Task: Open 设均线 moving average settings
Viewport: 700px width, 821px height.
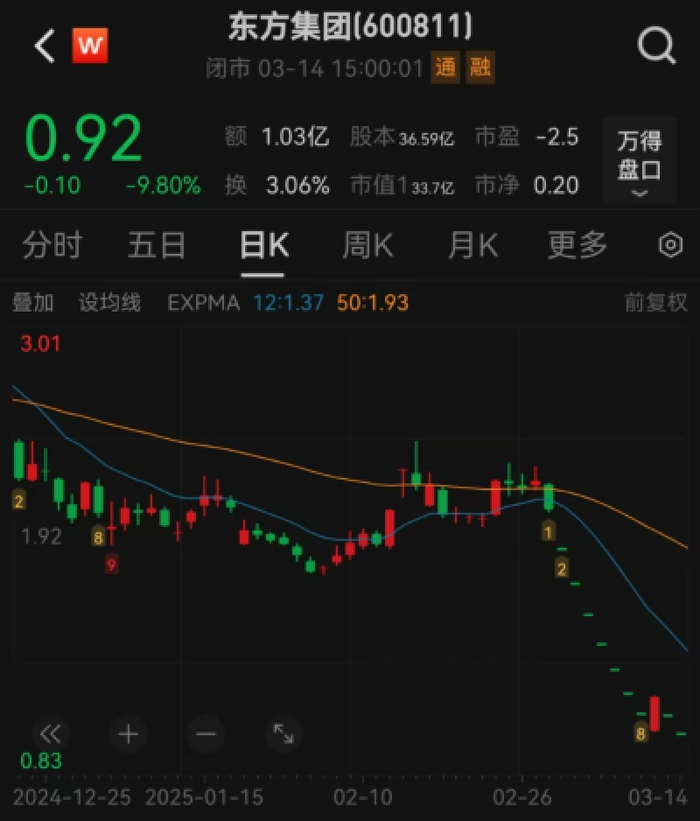Action: coord(110,302)
